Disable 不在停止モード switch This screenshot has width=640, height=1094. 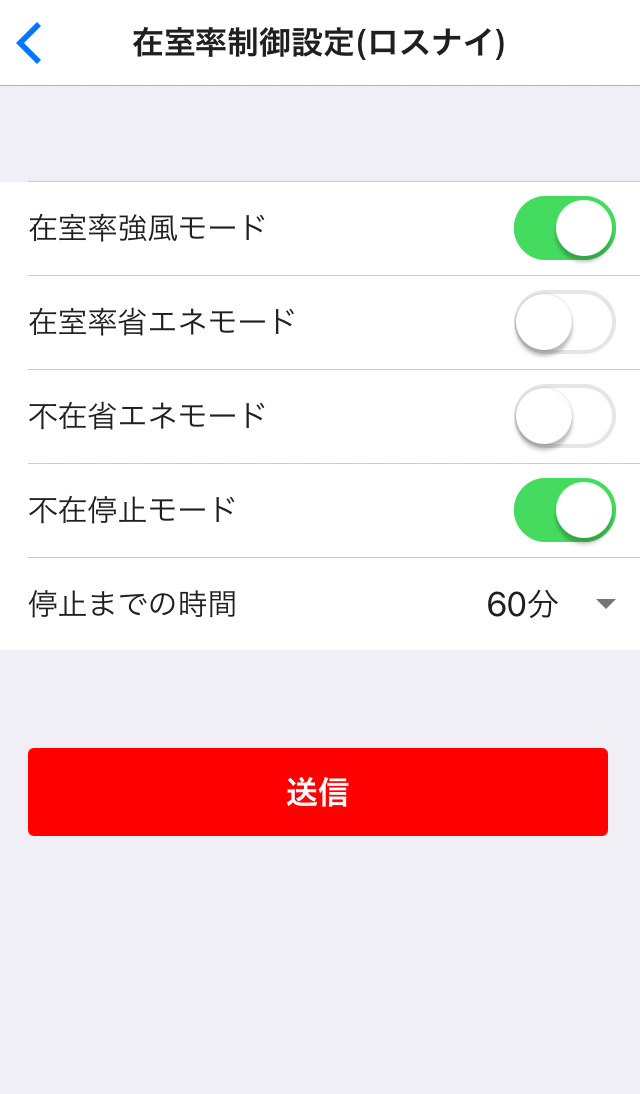pos(564,510)
